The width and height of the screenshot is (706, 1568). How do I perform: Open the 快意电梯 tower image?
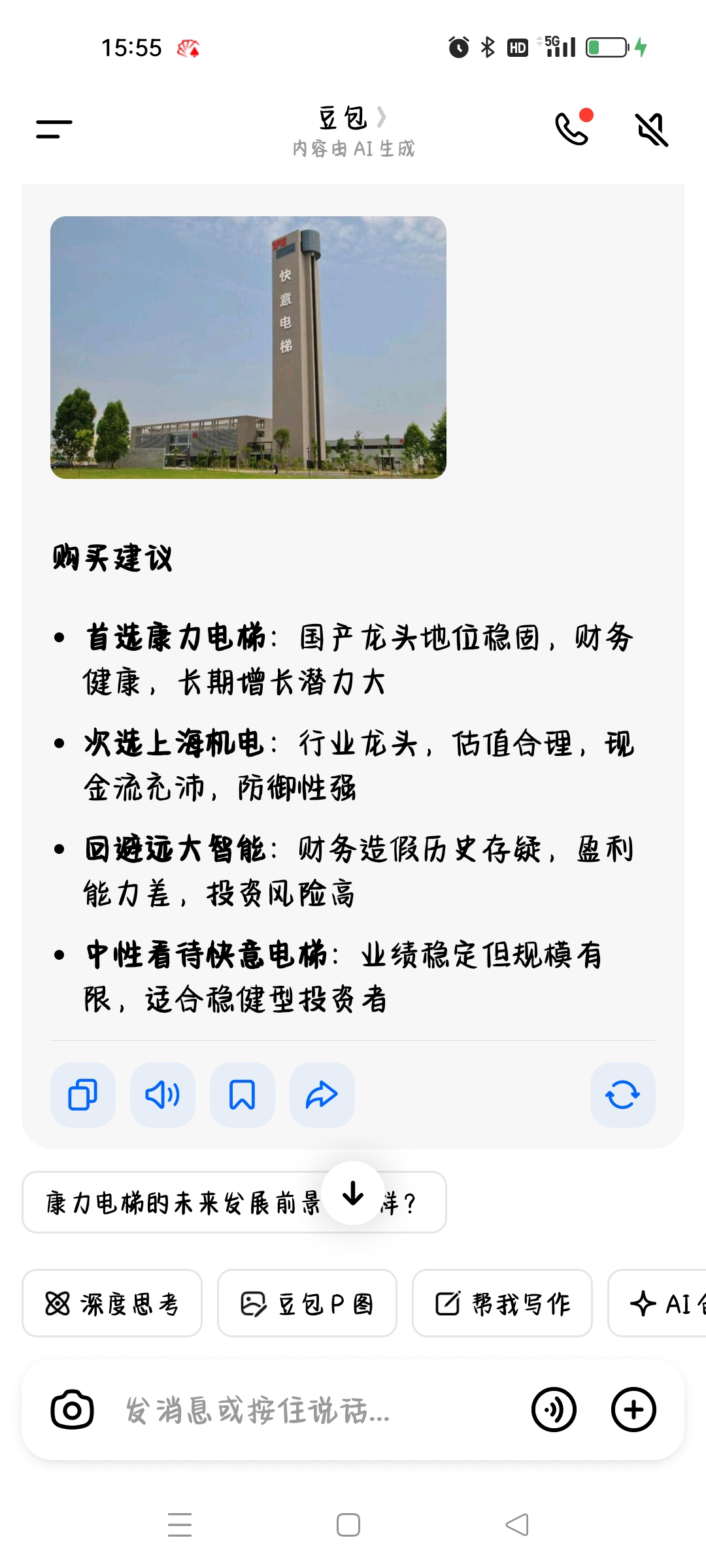(x=248, y=347)
